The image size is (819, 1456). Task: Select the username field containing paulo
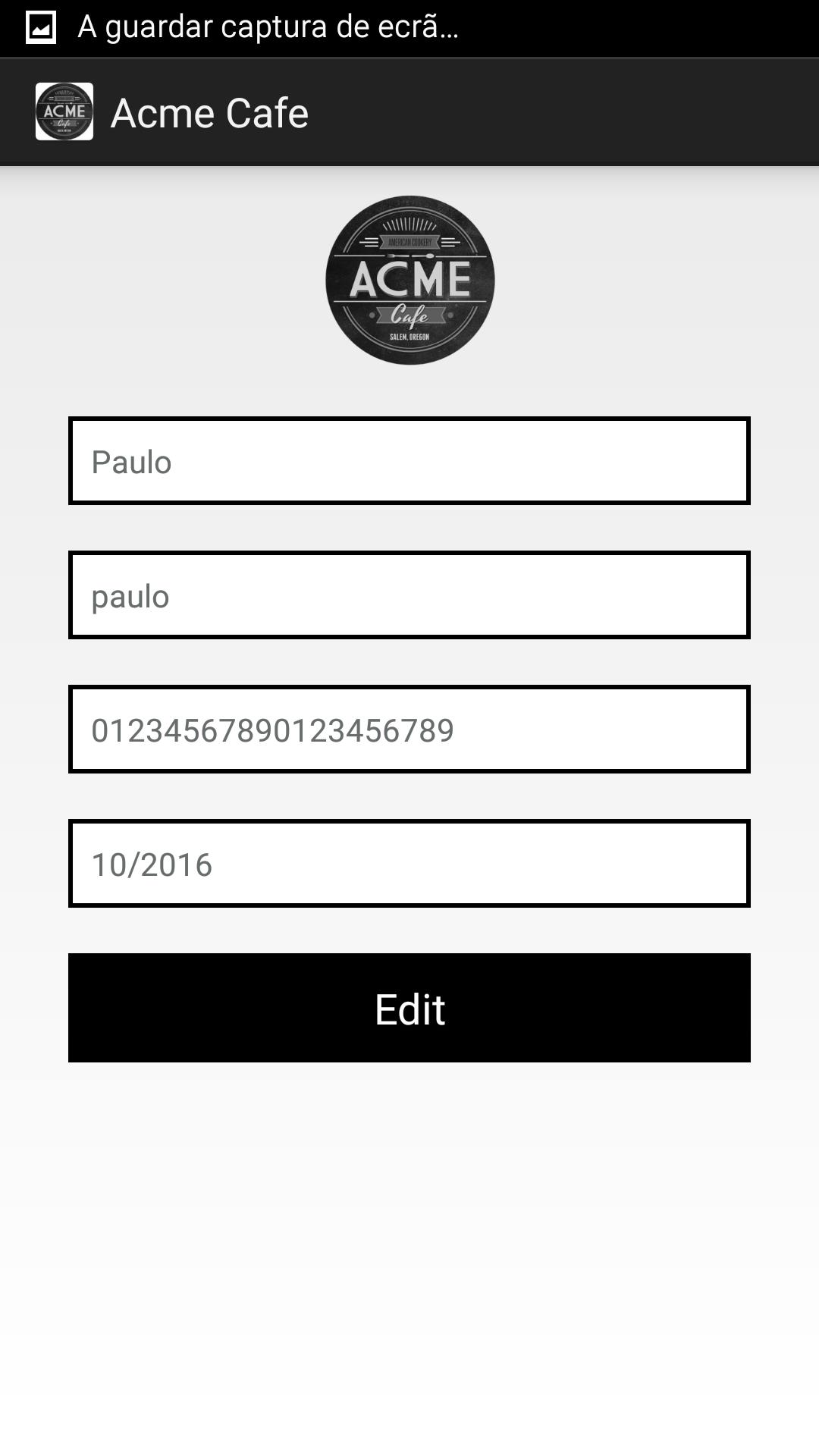click(409, 595)
